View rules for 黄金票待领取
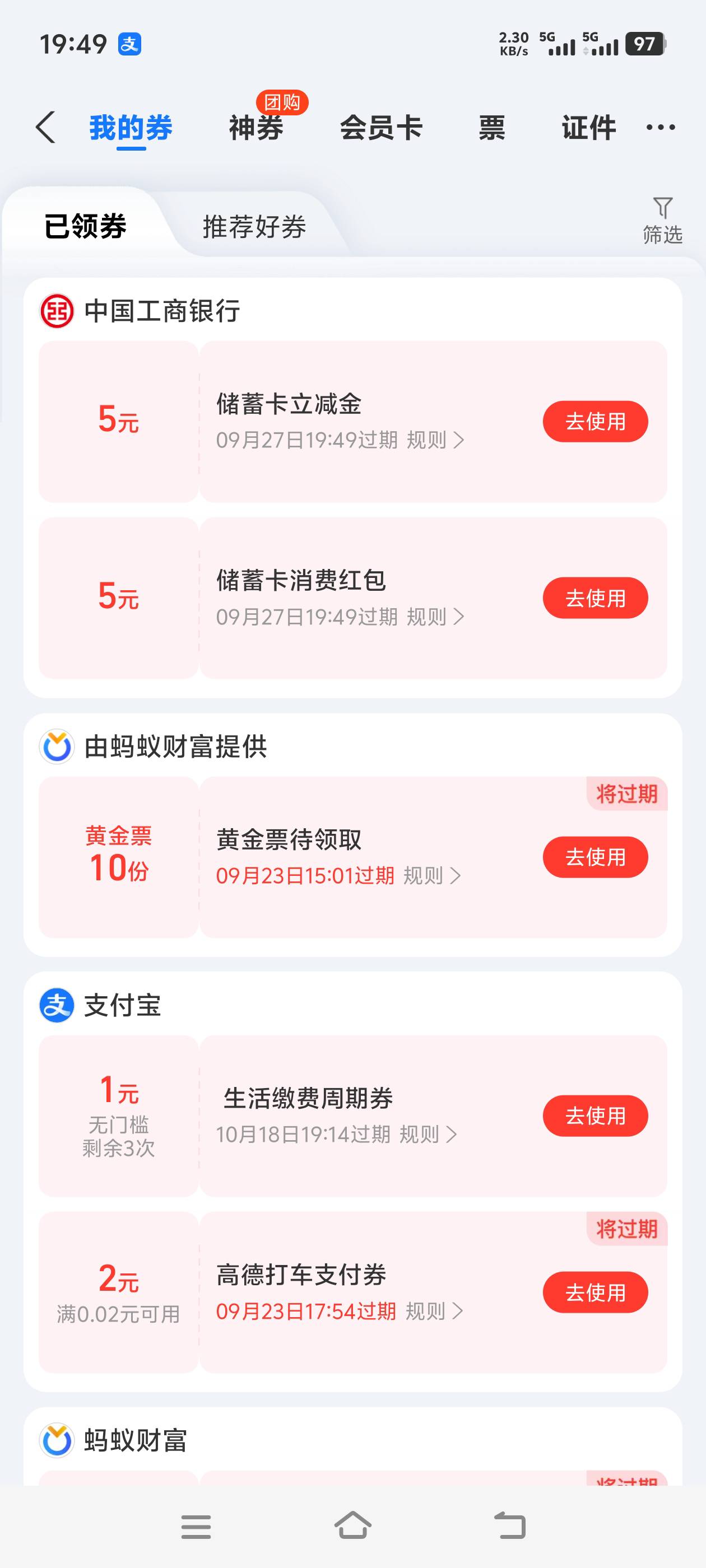Viewport: 706px width, 1568px height. (432, 875)
